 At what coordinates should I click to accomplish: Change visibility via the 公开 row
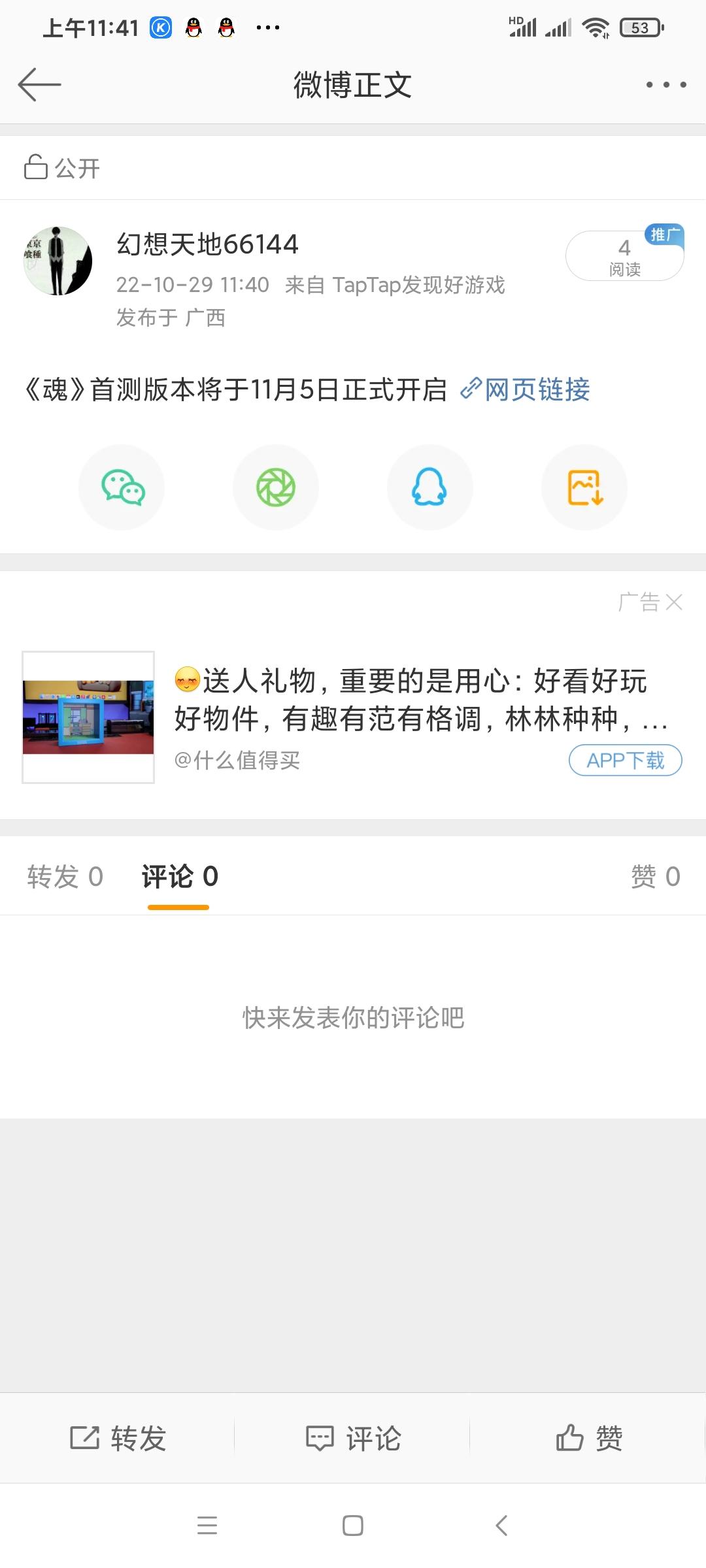(62, 168)
